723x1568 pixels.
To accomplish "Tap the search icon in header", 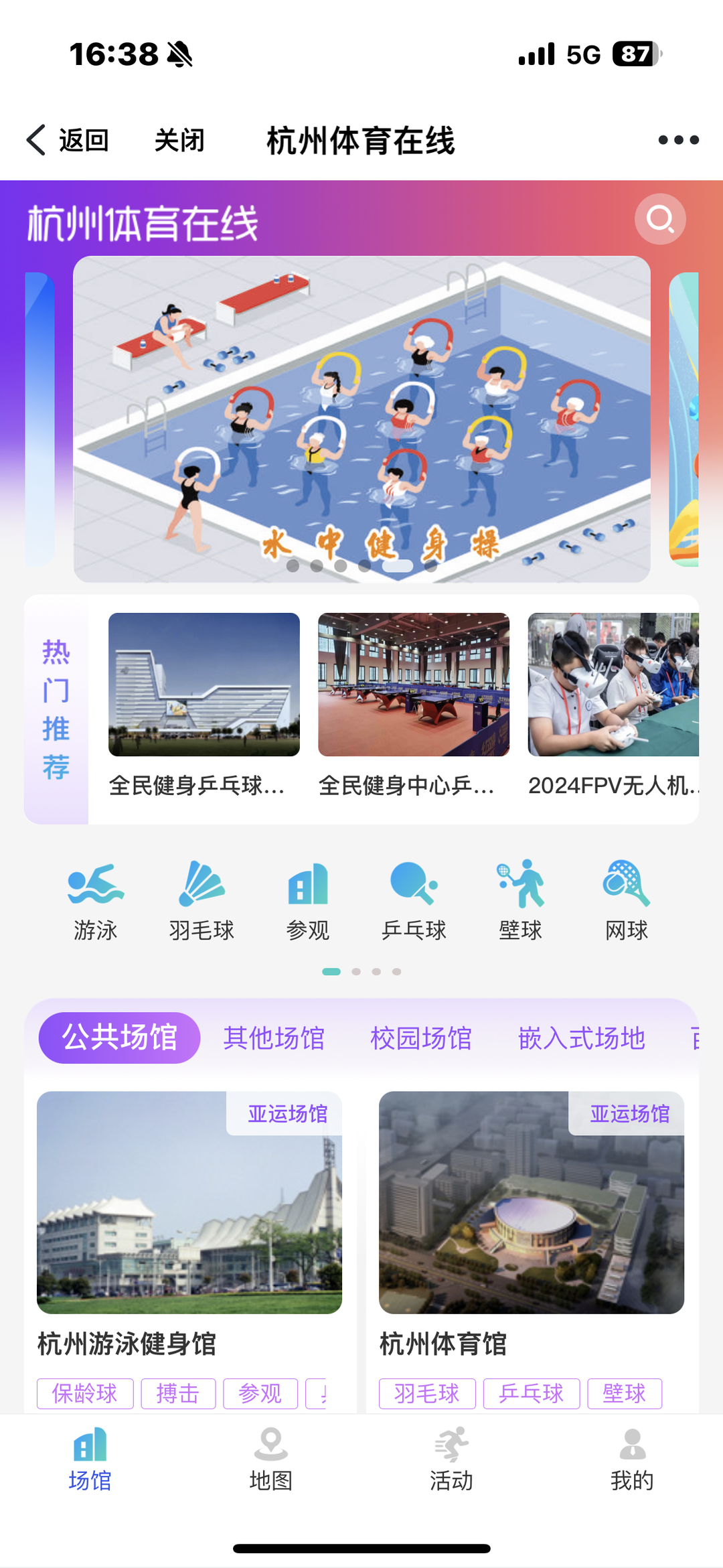I will 660,219.
